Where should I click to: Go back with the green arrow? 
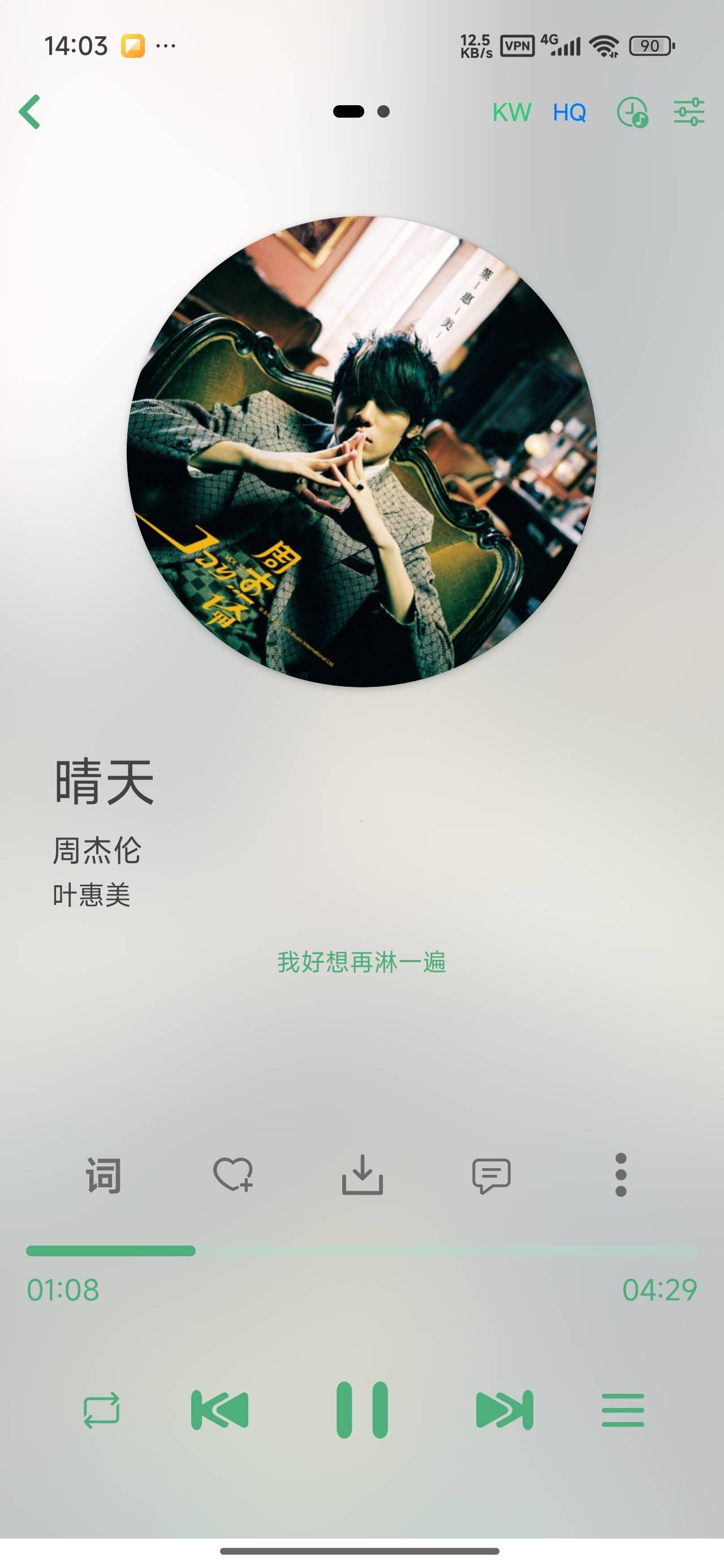coord(30,112)
